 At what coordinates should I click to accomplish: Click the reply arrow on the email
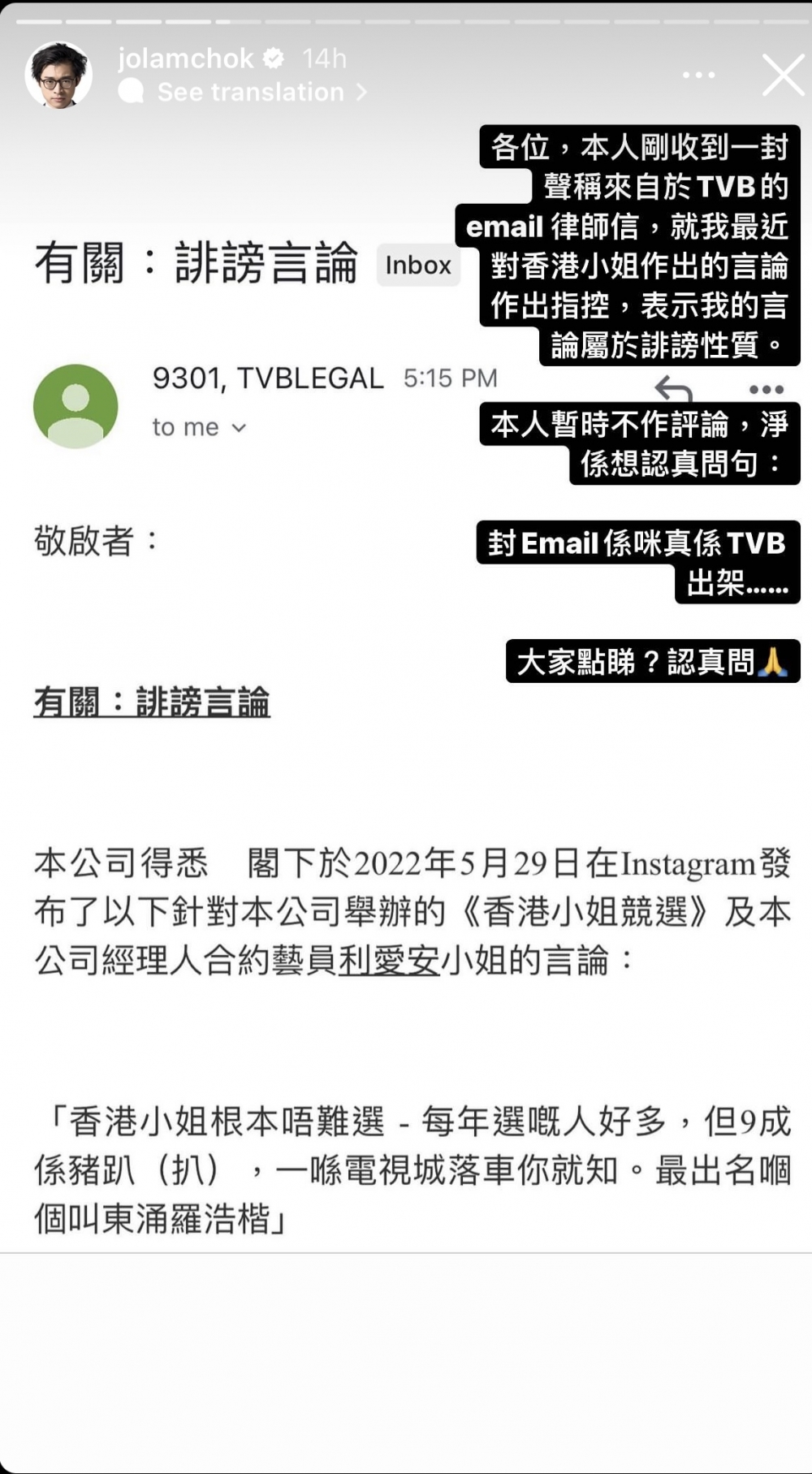pos(673,389)
